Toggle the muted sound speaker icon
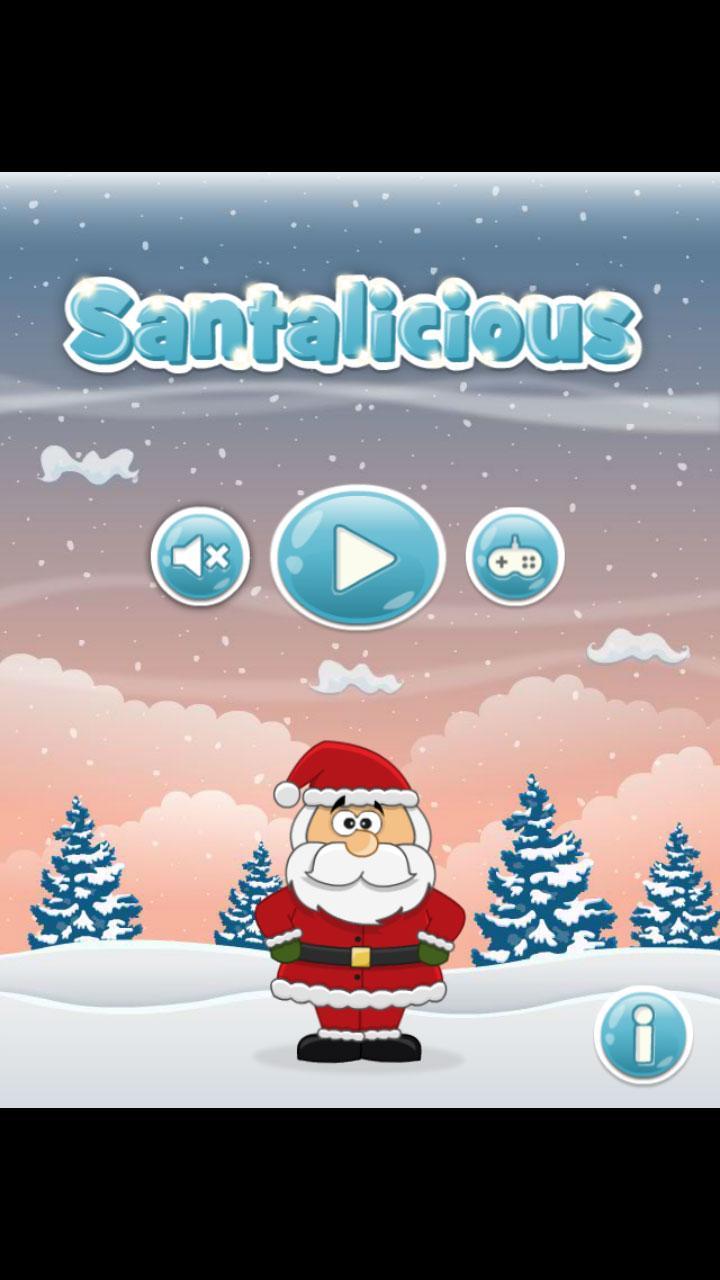 coord(200,556)
